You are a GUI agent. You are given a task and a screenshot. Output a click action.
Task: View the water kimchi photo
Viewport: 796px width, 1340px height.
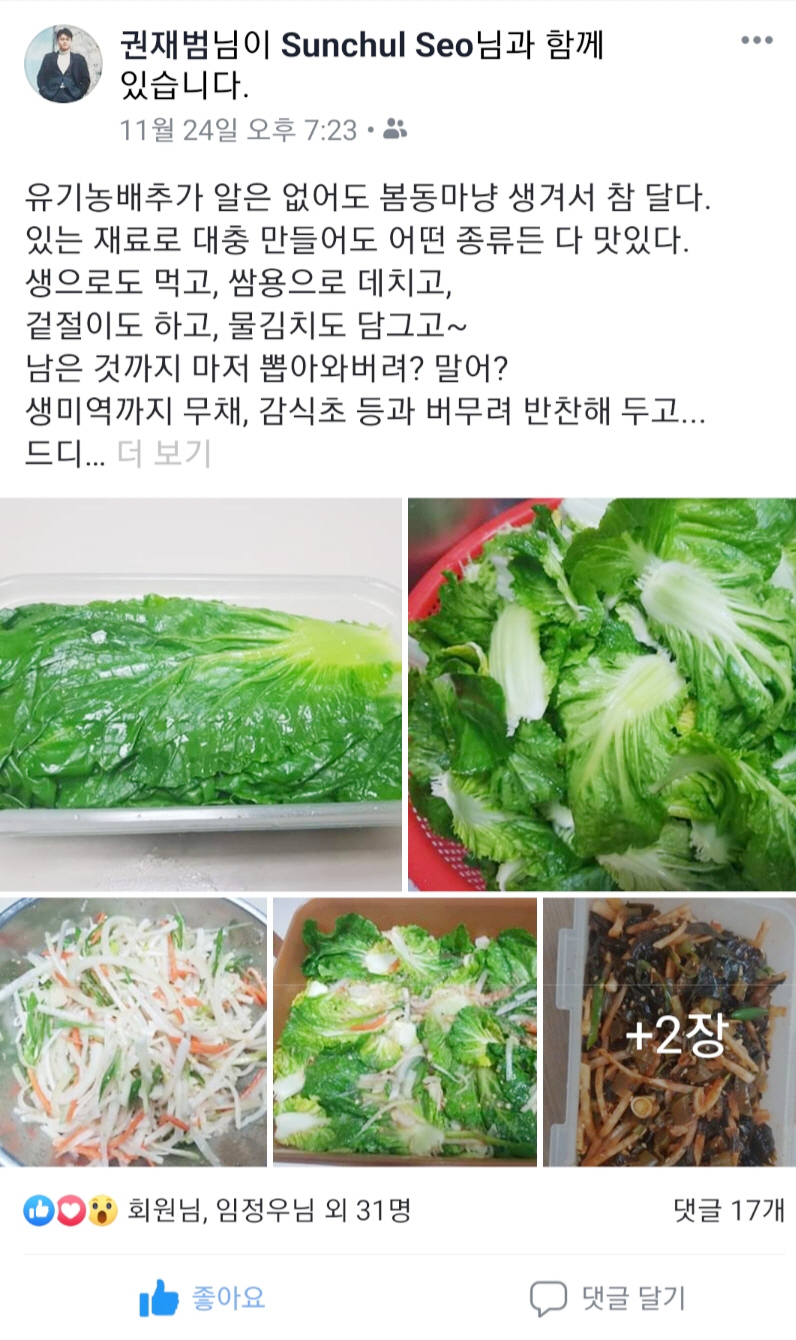pyautogui.click(x=405, y=1032)
